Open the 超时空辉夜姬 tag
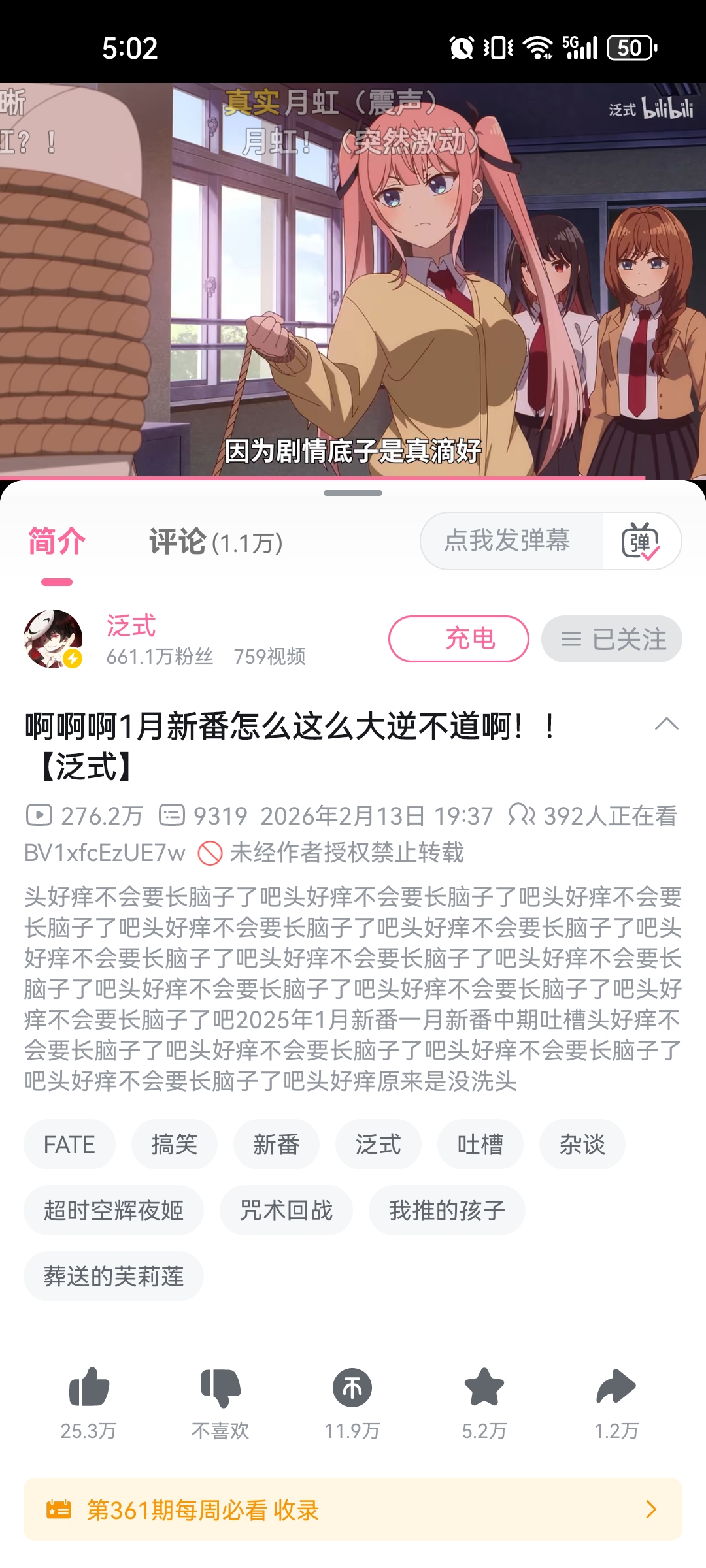The image size is (706, 1568). point(113,1211)
